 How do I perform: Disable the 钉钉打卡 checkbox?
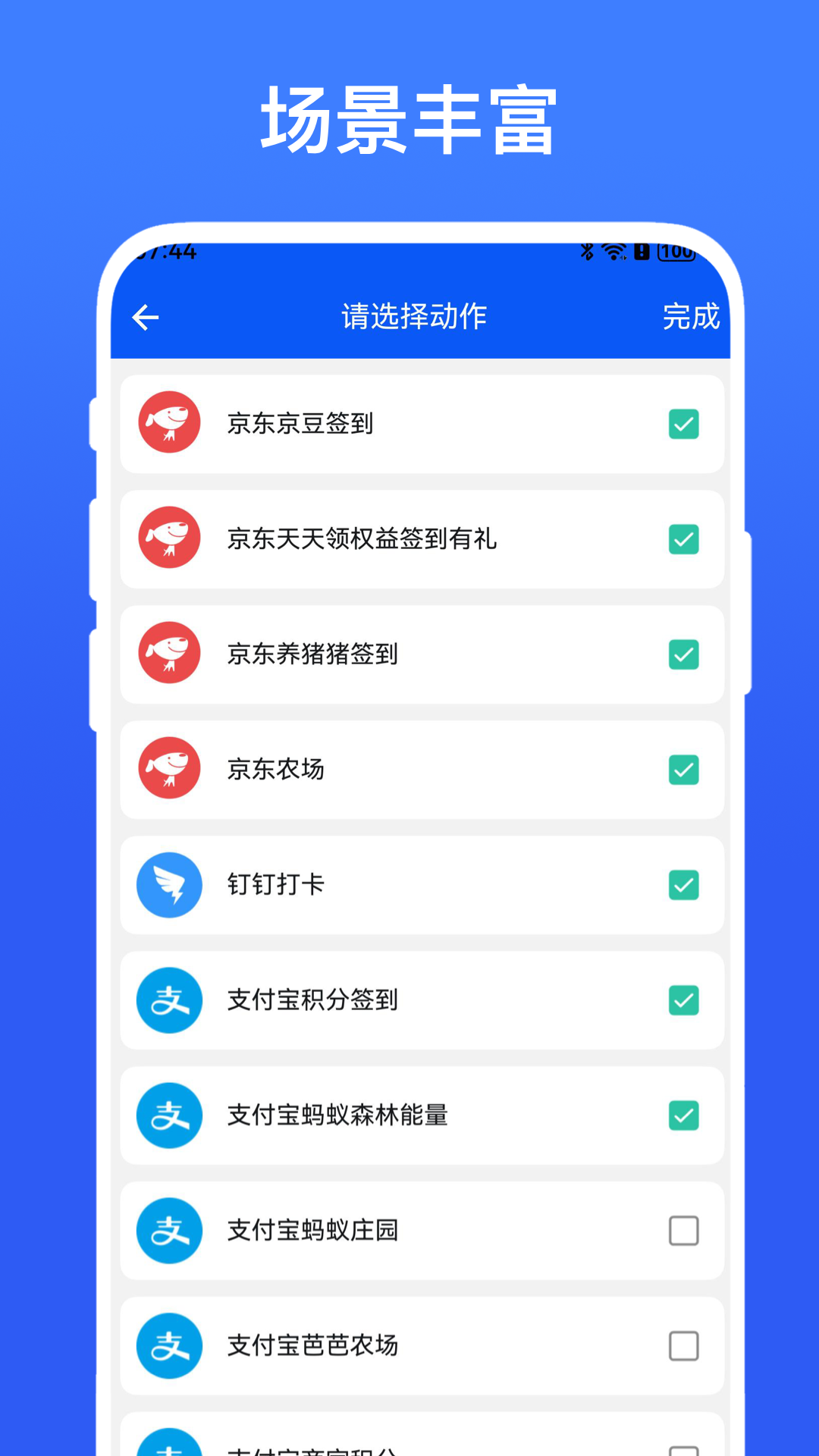[684, 885]
